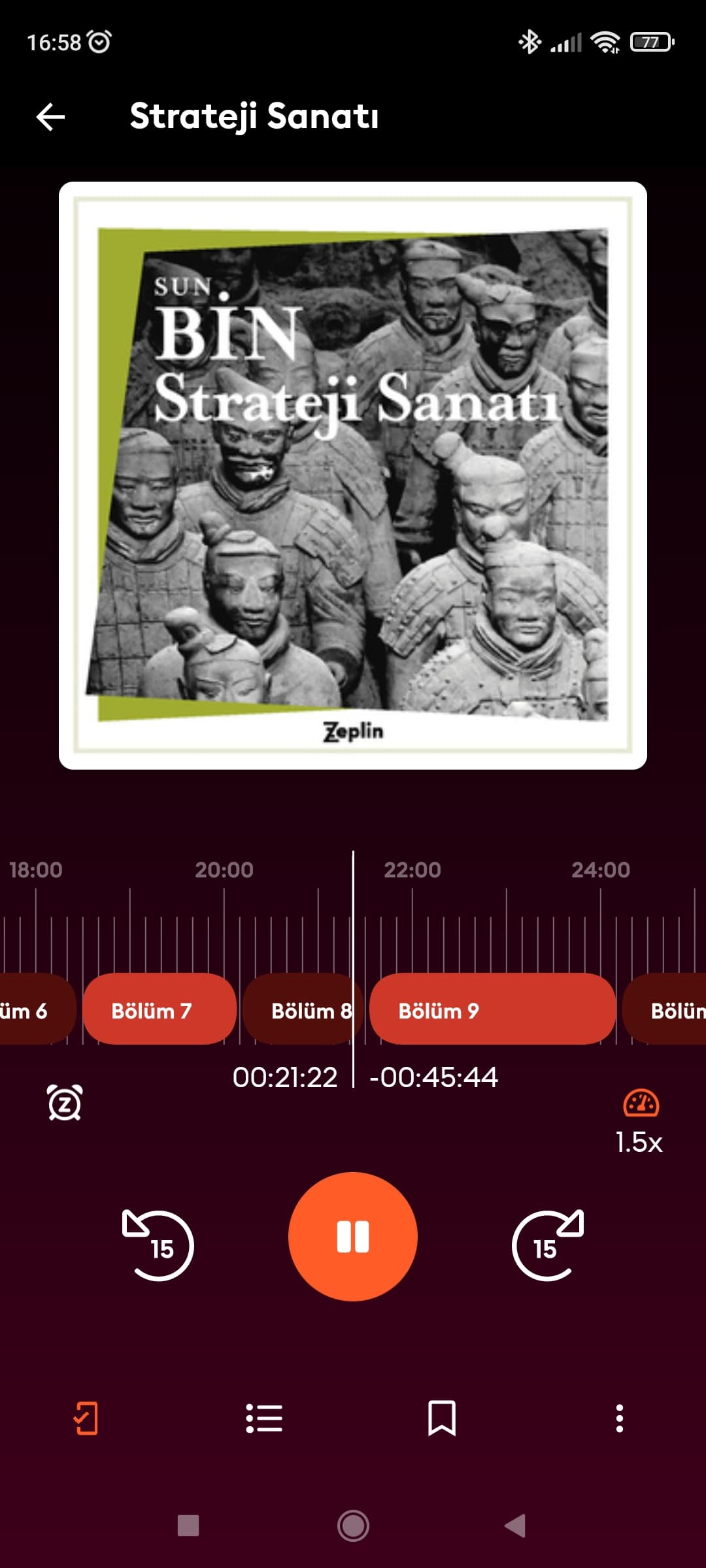Open the chapter list
This screenshot has height=1568, width=706.
click(x=264, y=1418)
